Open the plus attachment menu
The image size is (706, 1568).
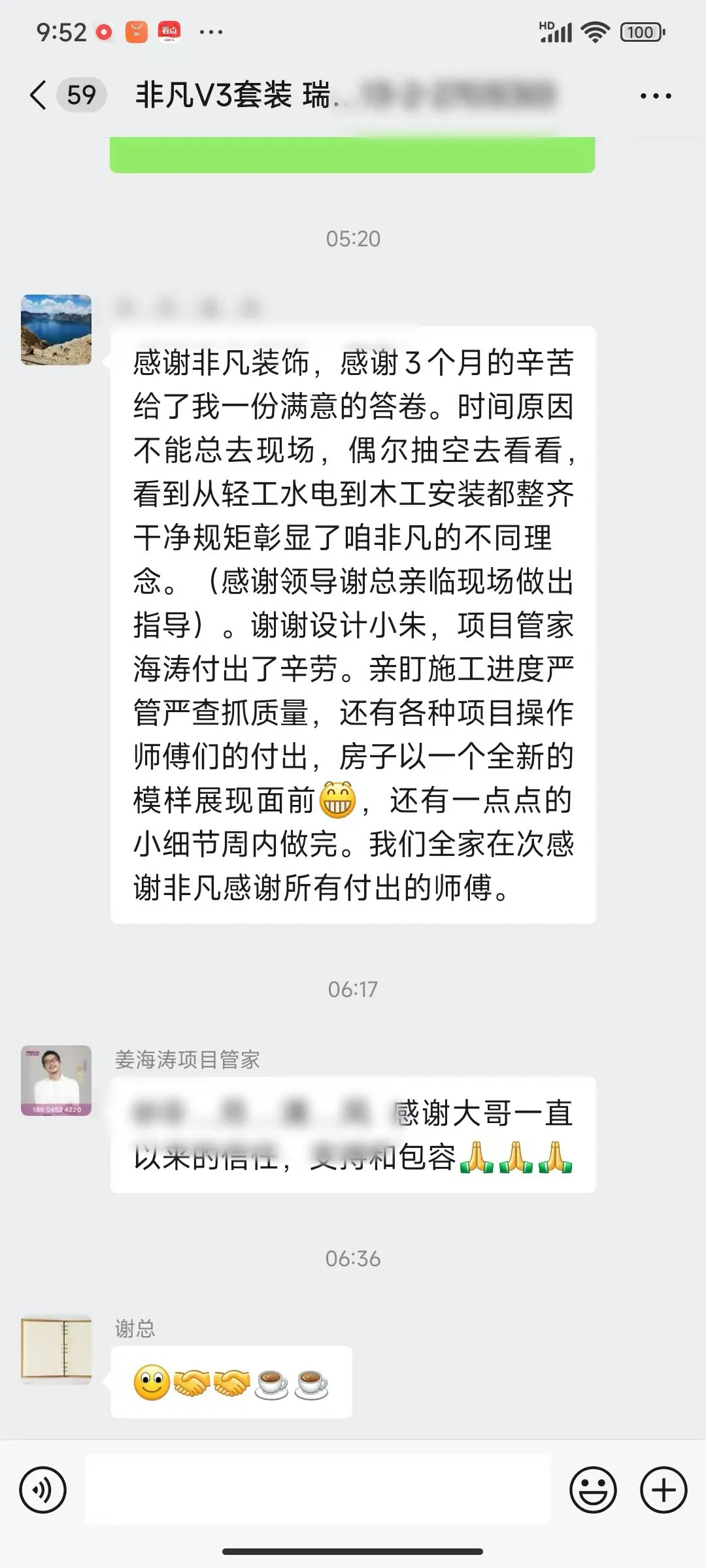(663, 1490)
